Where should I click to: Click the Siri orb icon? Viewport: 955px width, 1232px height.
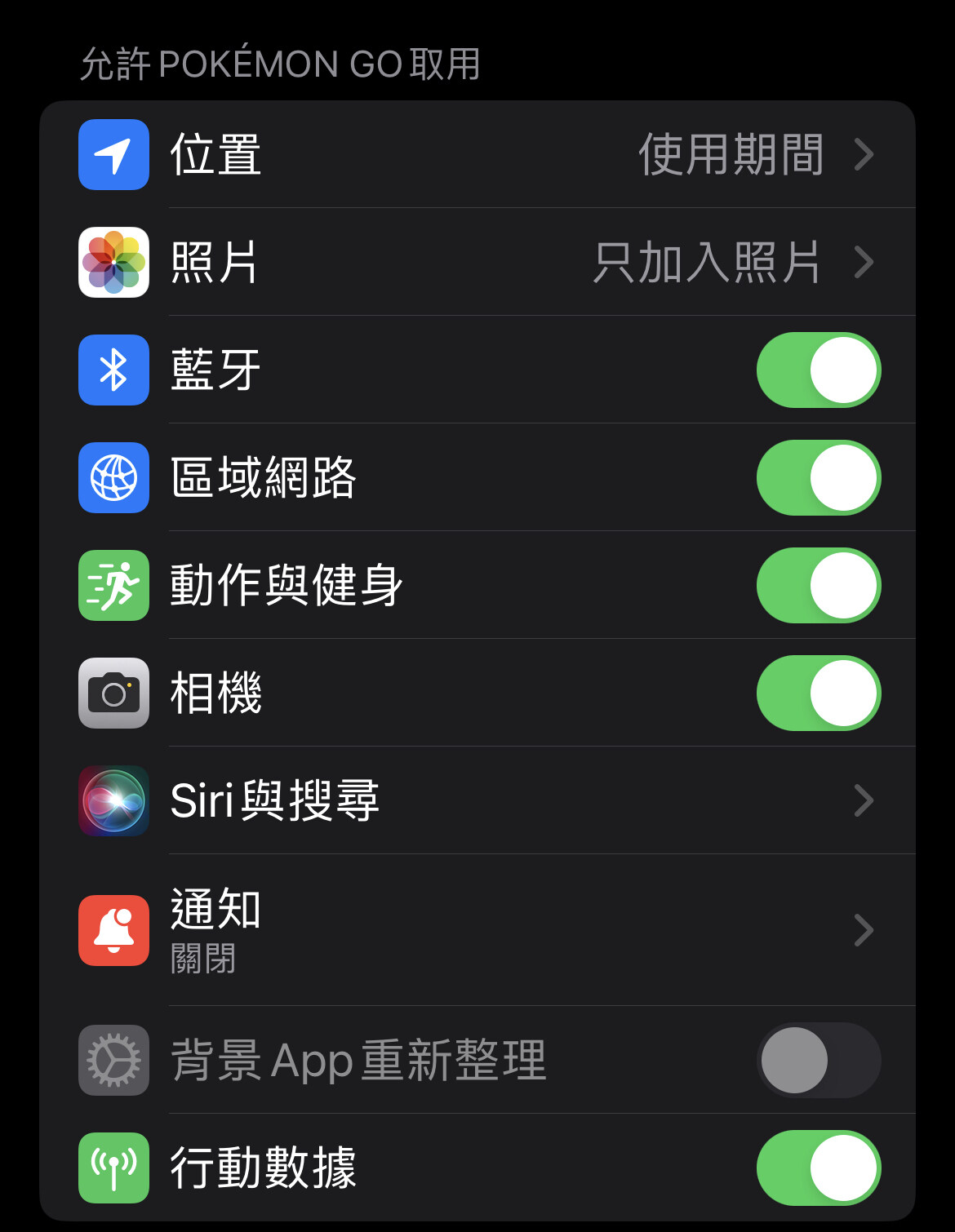[x=113, y=800]
